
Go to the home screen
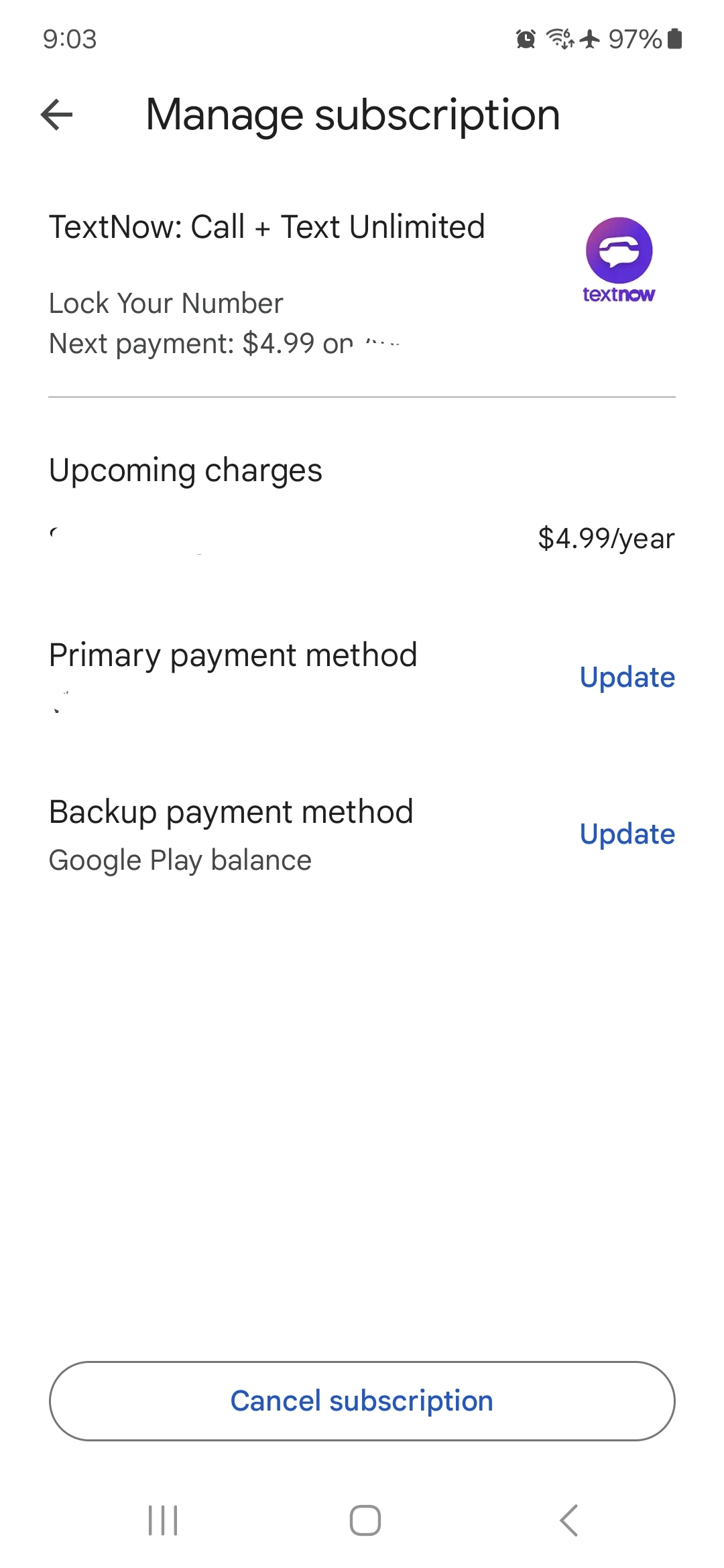click(x=365, y=1520)
